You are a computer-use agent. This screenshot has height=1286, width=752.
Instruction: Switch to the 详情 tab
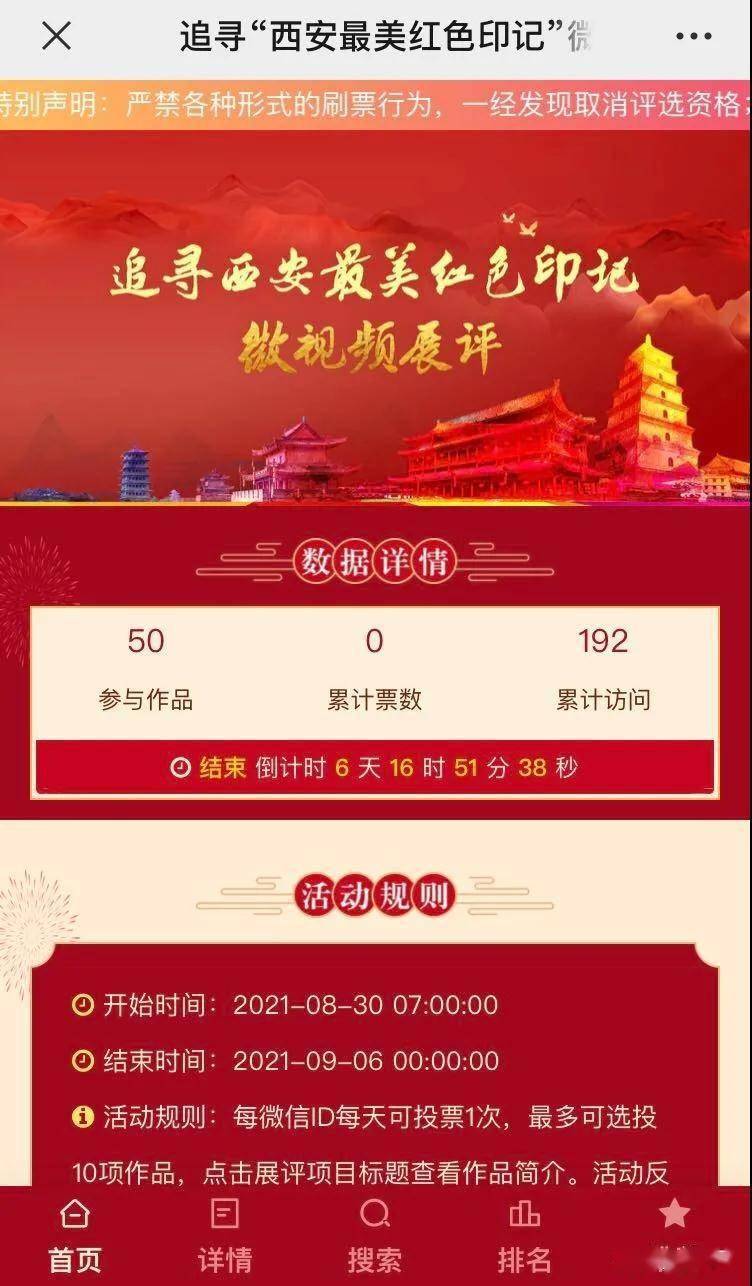point(225,1236)
